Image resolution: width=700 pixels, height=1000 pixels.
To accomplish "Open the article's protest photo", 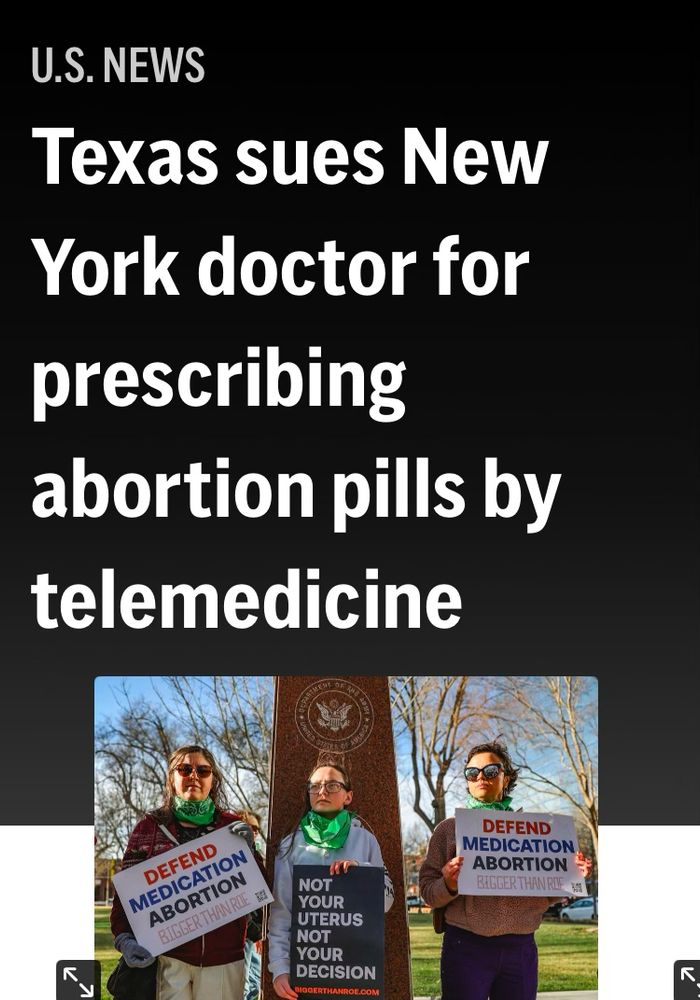I will point(346,836).
